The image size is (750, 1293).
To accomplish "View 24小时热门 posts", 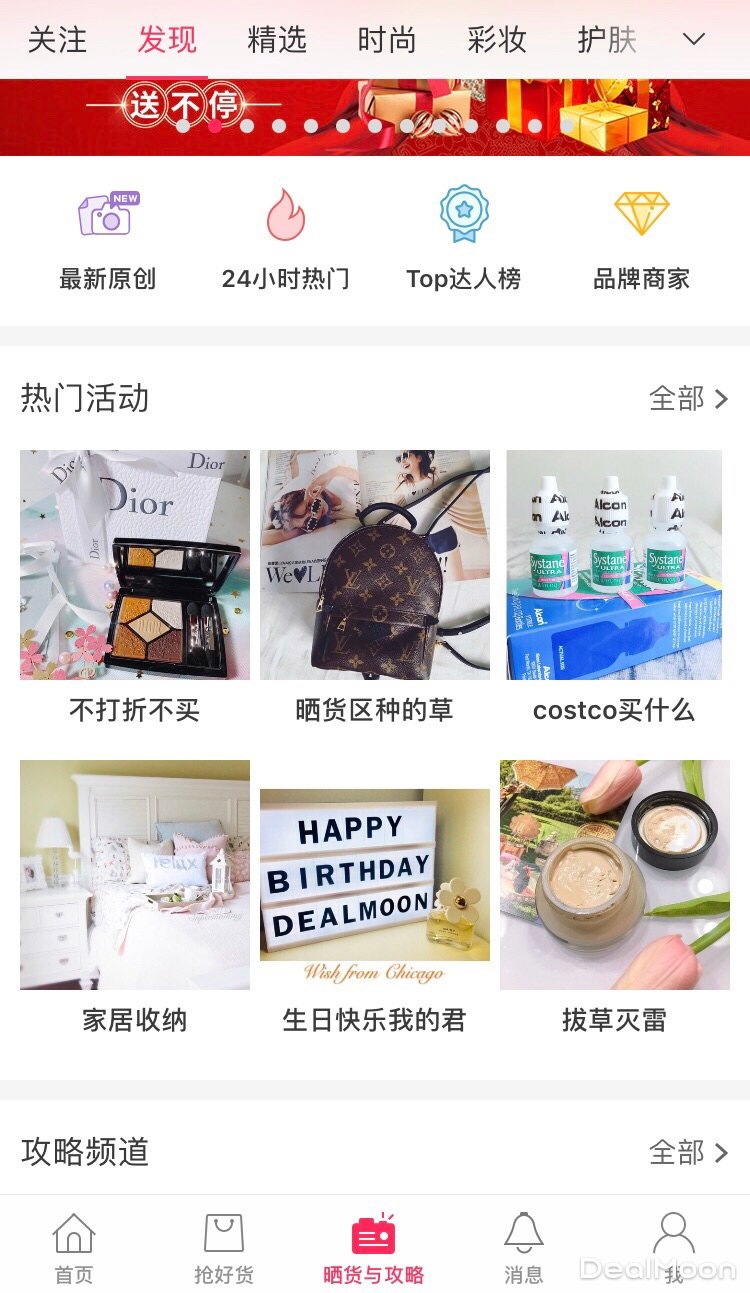I will [x=286, y=240].
